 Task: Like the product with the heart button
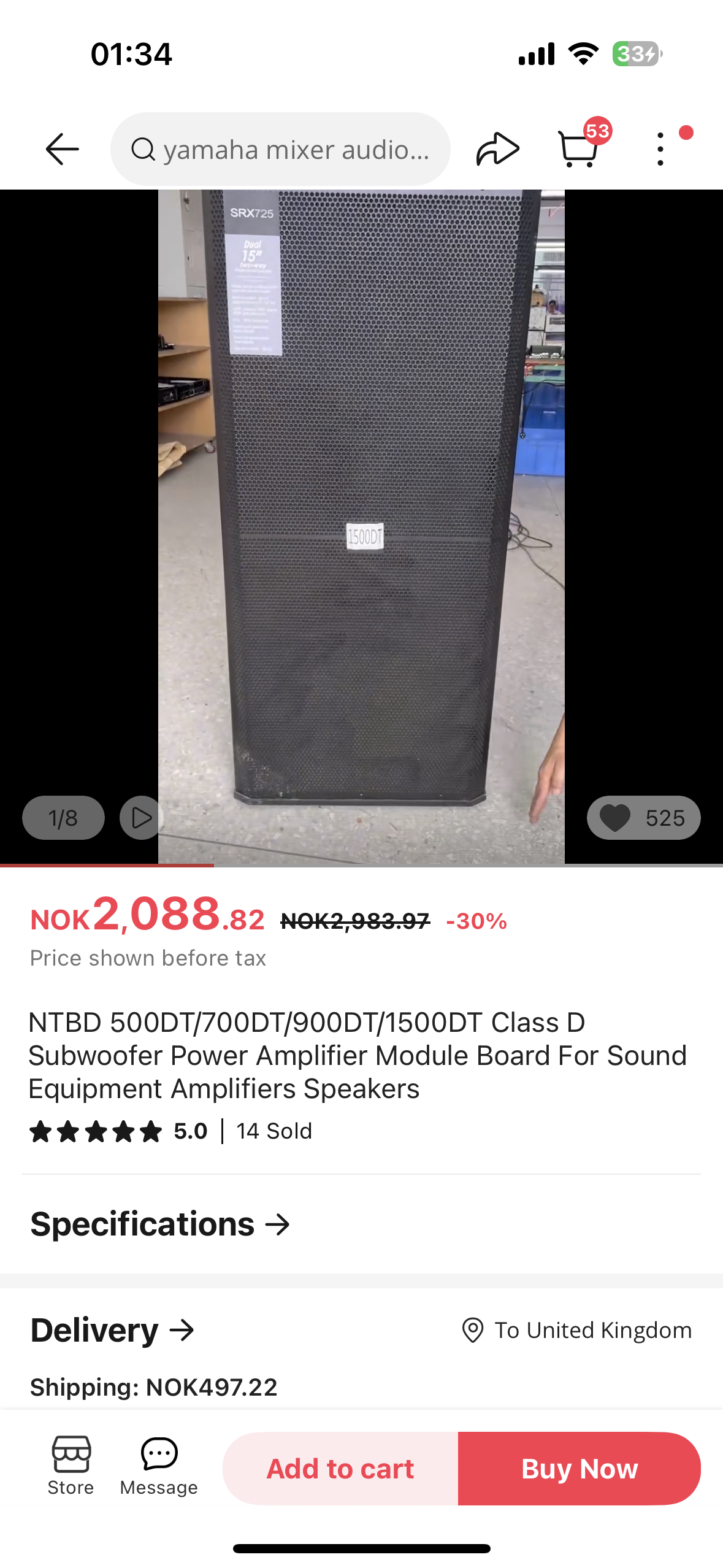point(643,817)
